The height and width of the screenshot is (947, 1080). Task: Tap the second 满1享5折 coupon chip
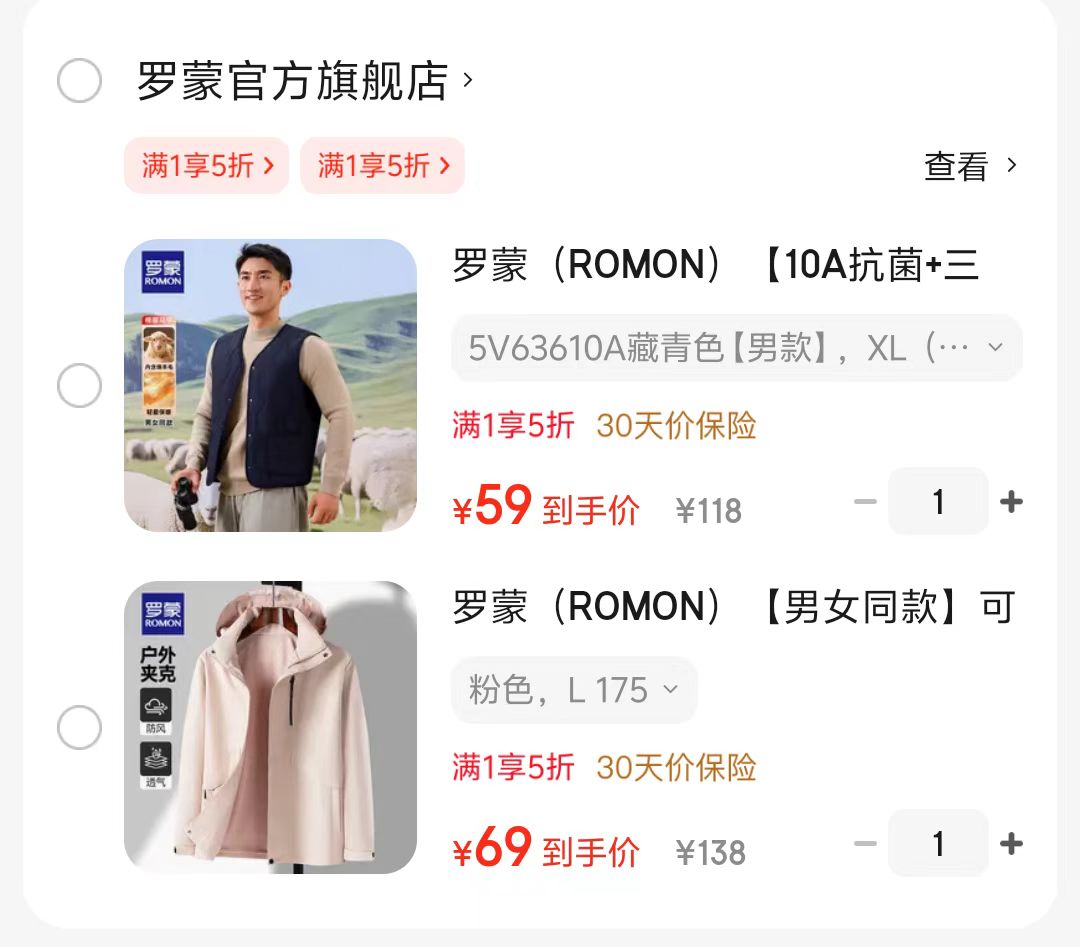[x=383, y=166]
